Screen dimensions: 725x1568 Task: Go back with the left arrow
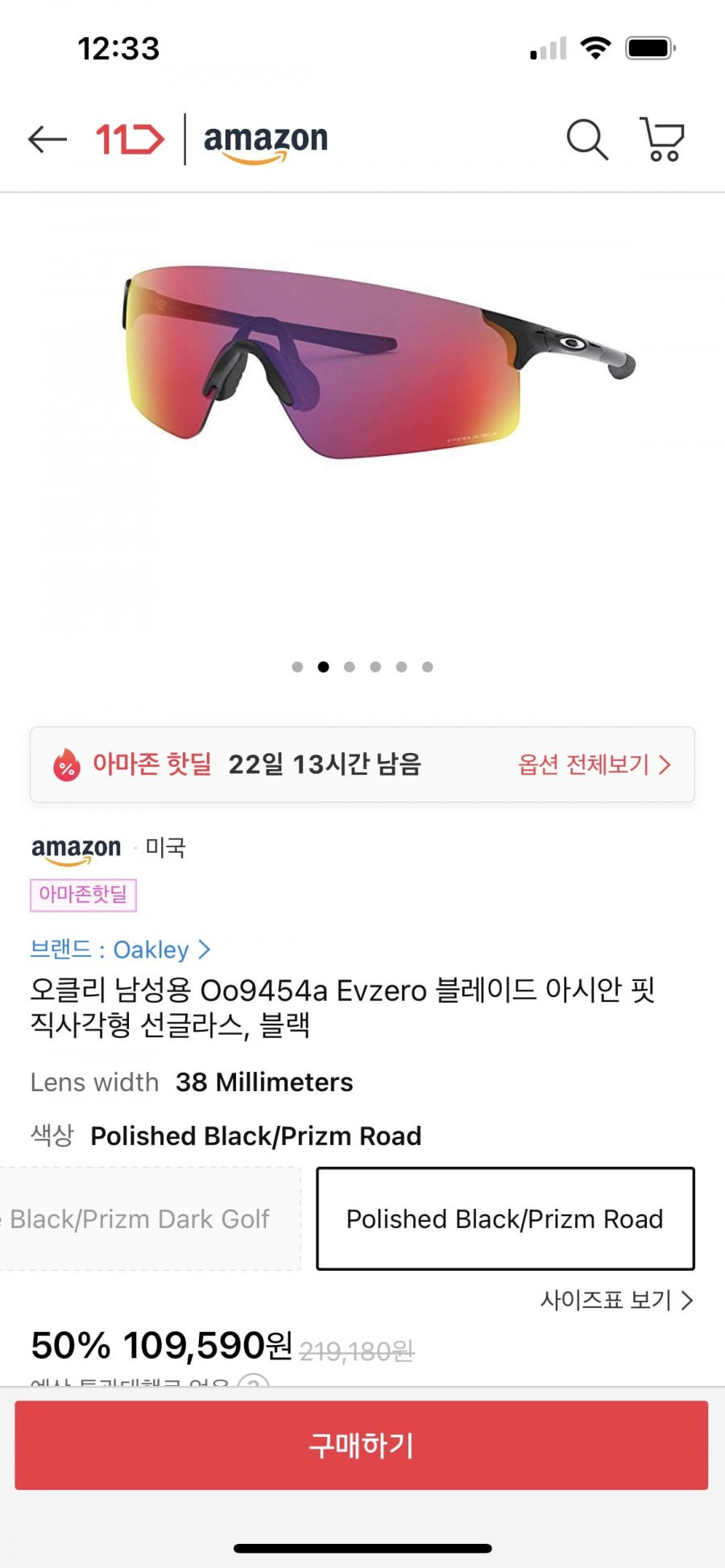pyautogui.click(x=47, y=139)
